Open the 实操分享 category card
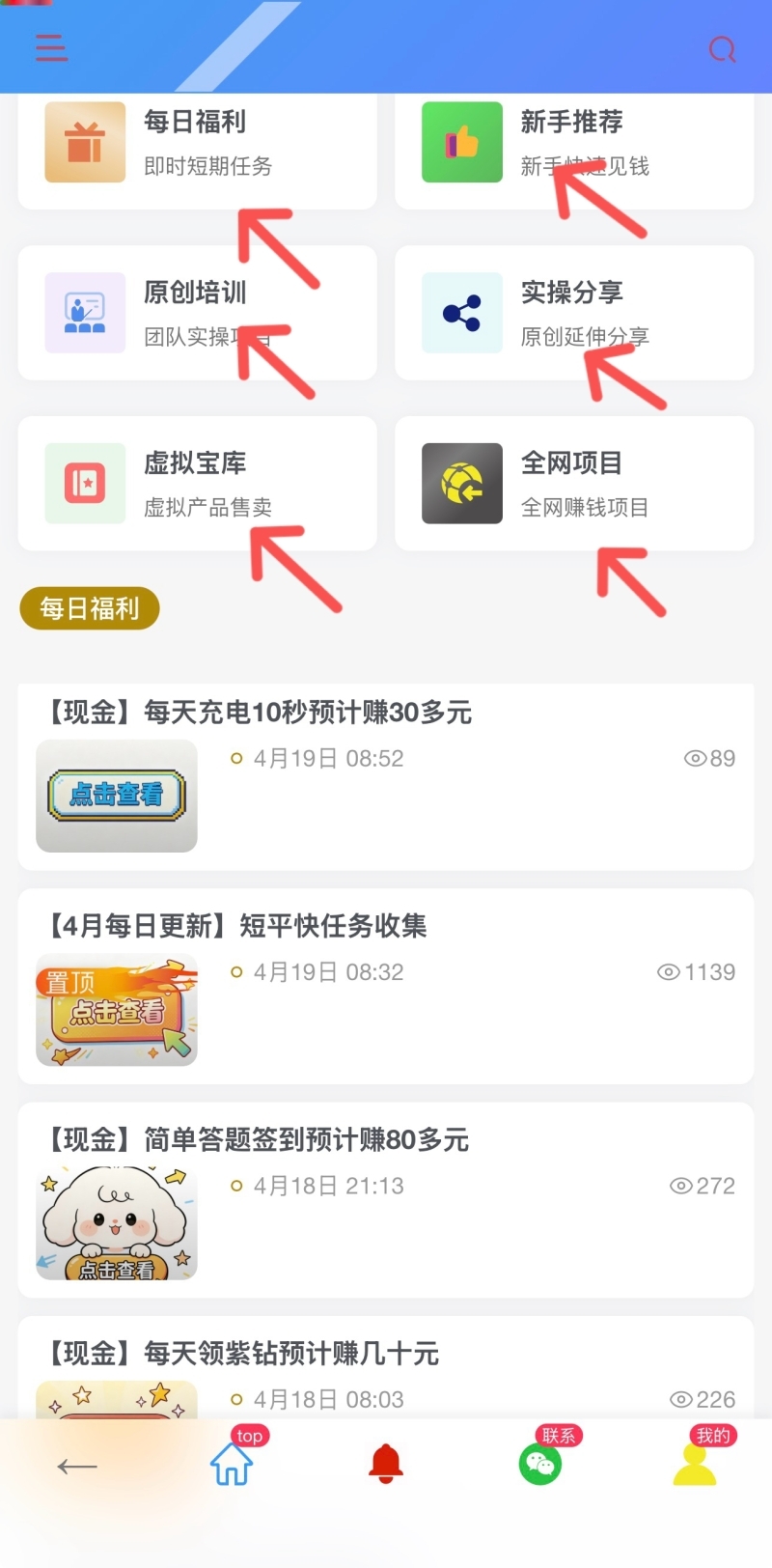 pos(573,312)
